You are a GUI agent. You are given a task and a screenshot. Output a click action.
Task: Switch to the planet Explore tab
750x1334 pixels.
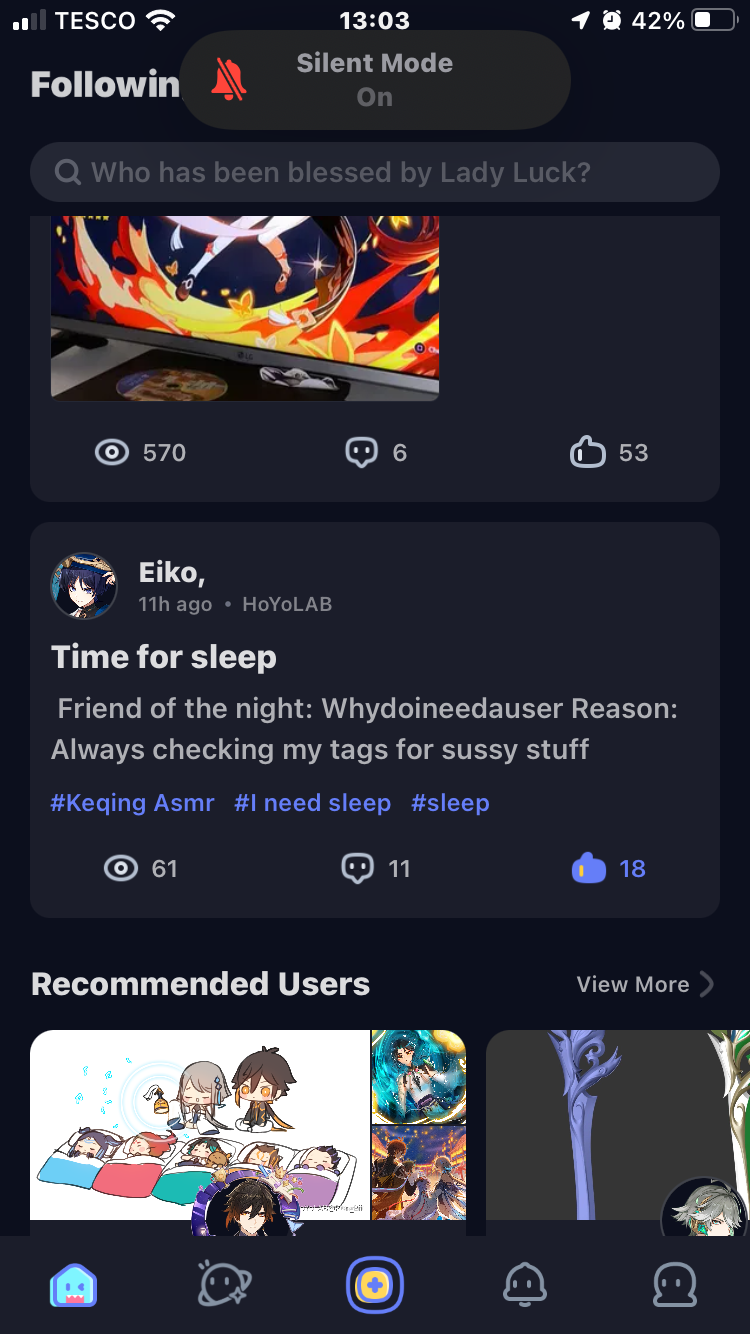(224, 1285)
